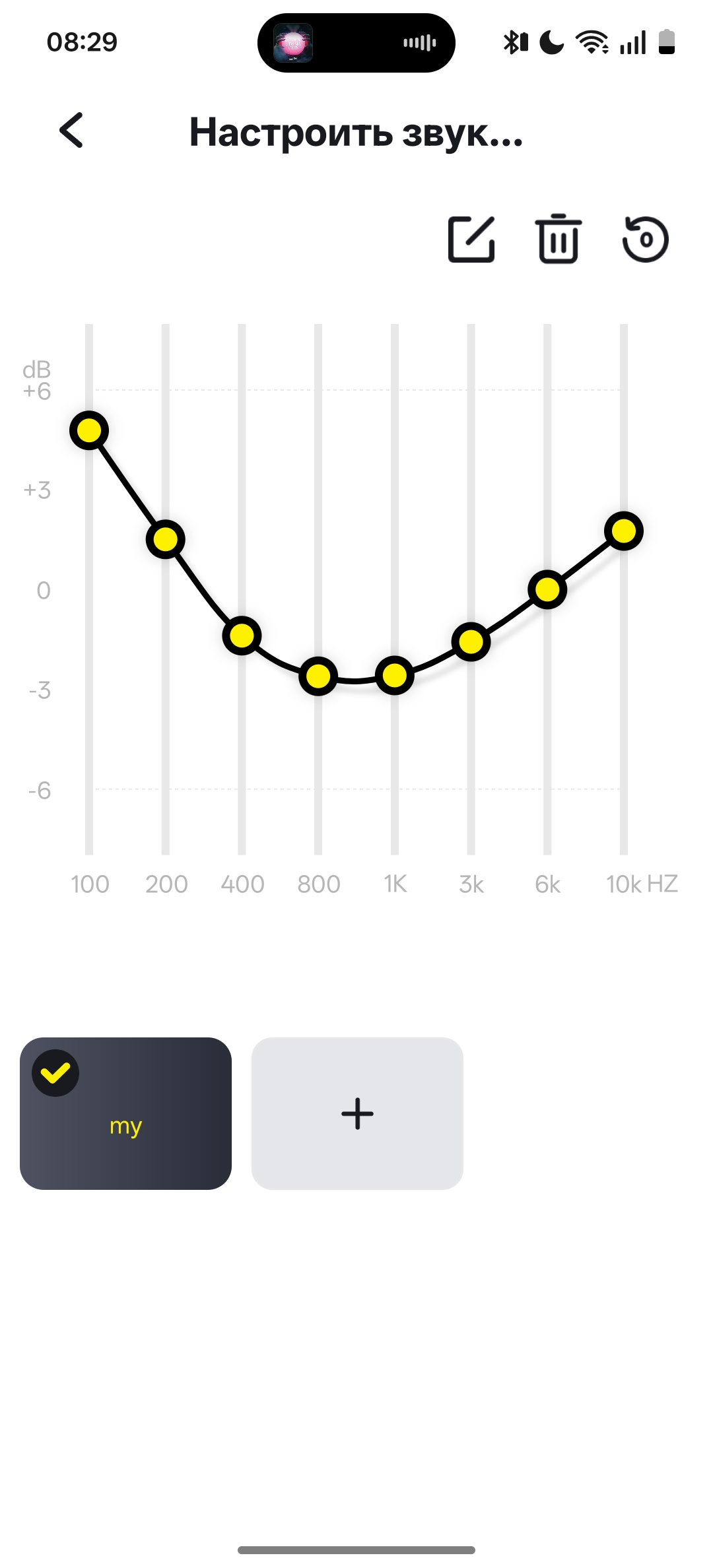
Task: Tap the 200 Hz band handle
Action: 165,539
